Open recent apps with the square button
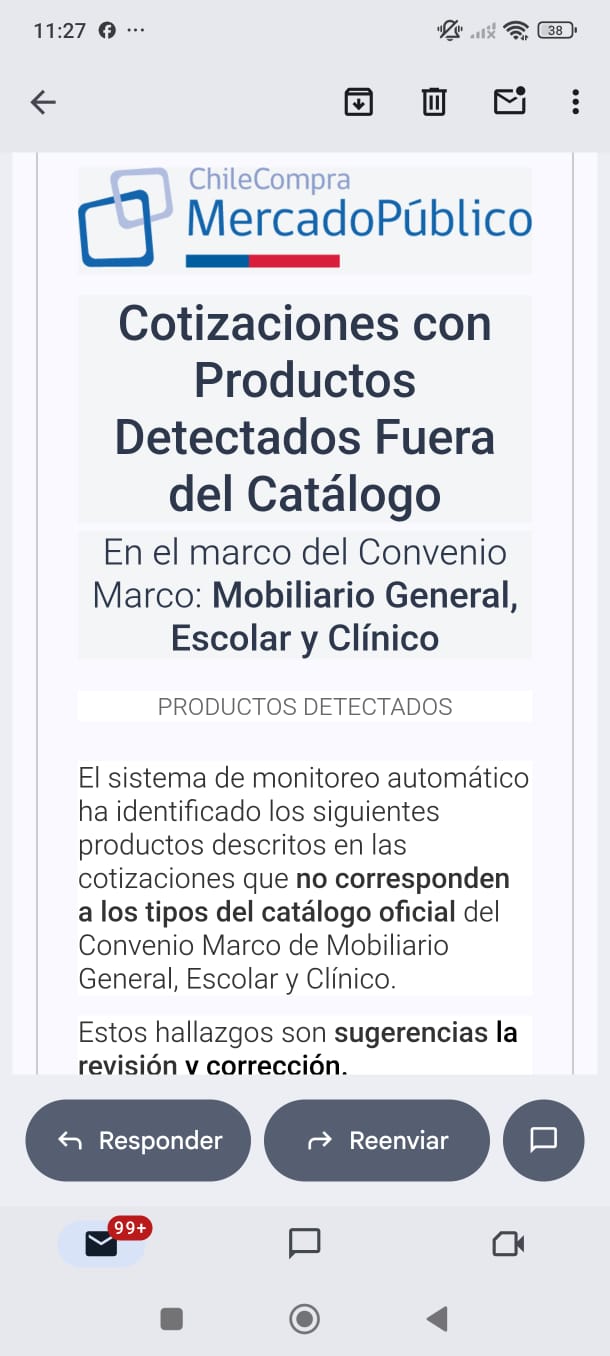The image size is (610, 1356). point(172,1319)
